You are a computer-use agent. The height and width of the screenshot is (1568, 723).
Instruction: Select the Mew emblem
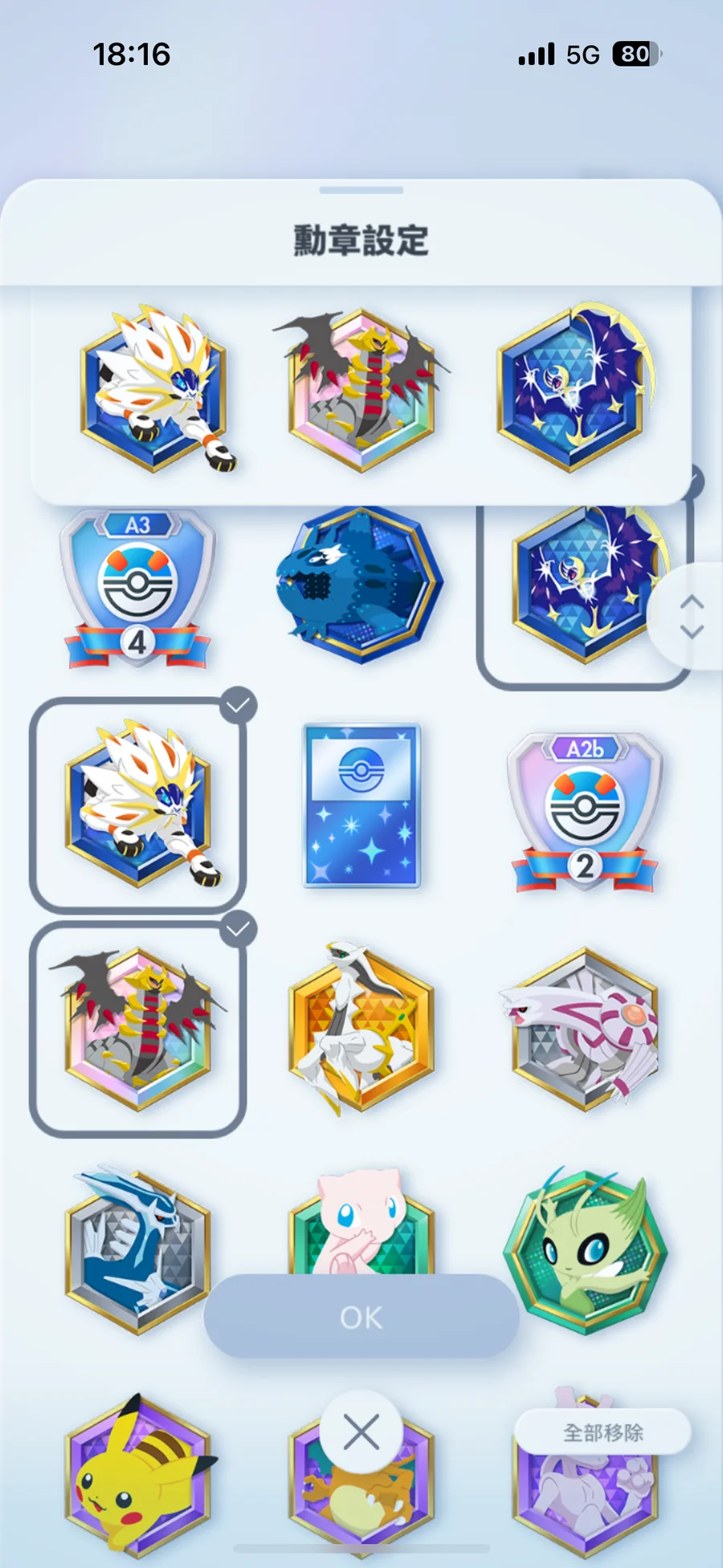[361, 1222]
